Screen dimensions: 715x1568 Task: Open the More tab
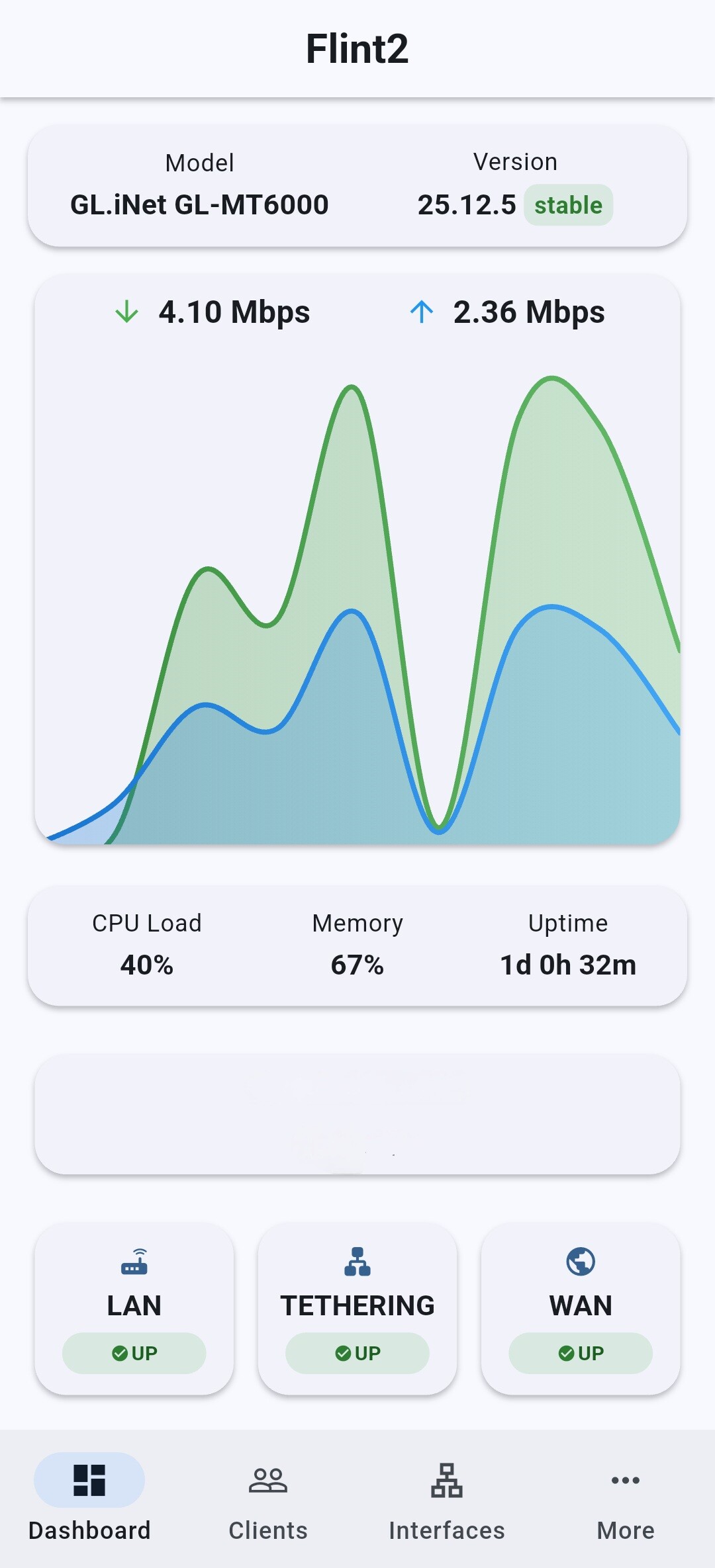coord(626,1499)
